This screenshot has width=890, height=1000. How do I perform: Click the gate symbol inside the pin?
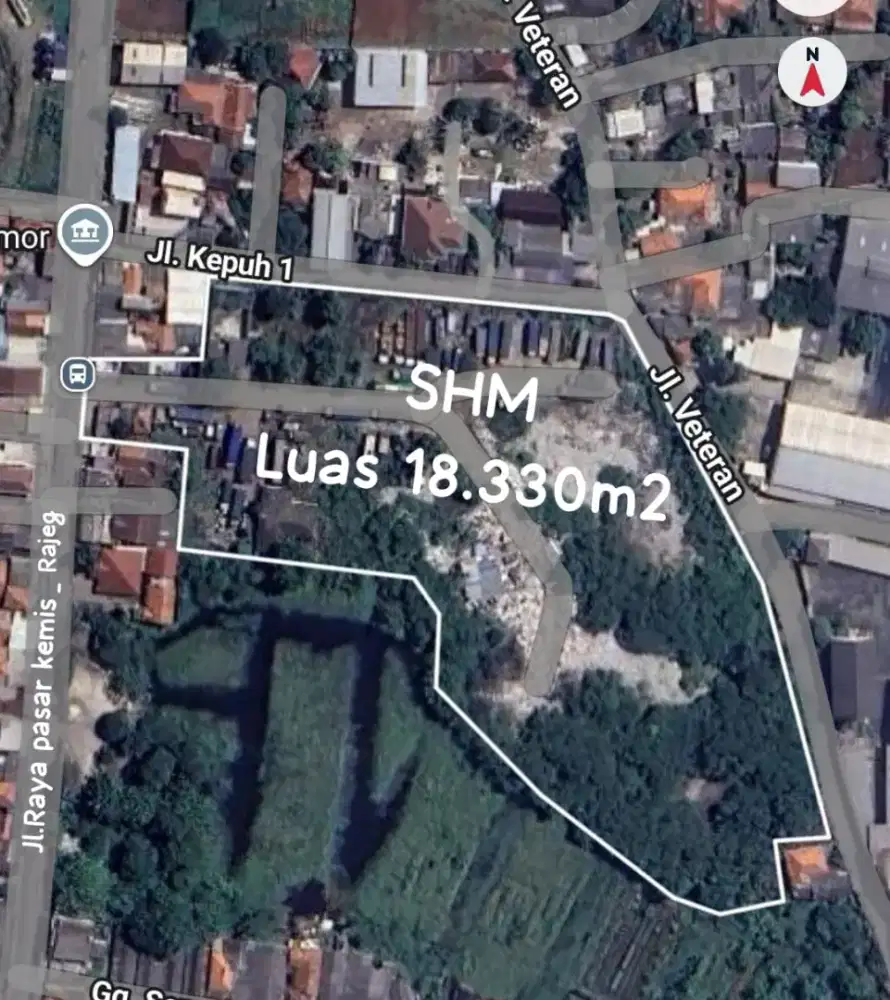click(x=84, y=228)
